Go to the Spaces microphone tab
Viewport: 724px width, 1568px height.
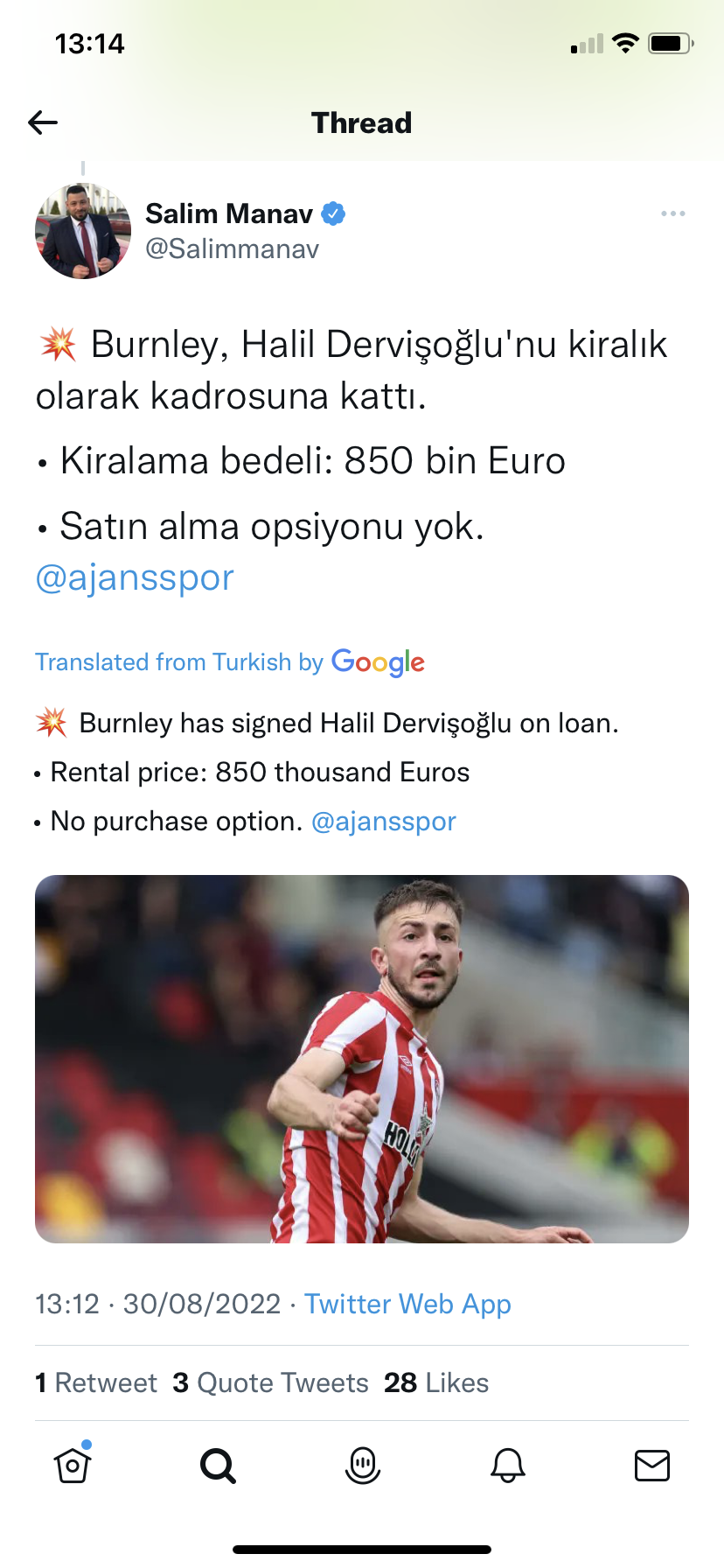(x=363, y=1465)
